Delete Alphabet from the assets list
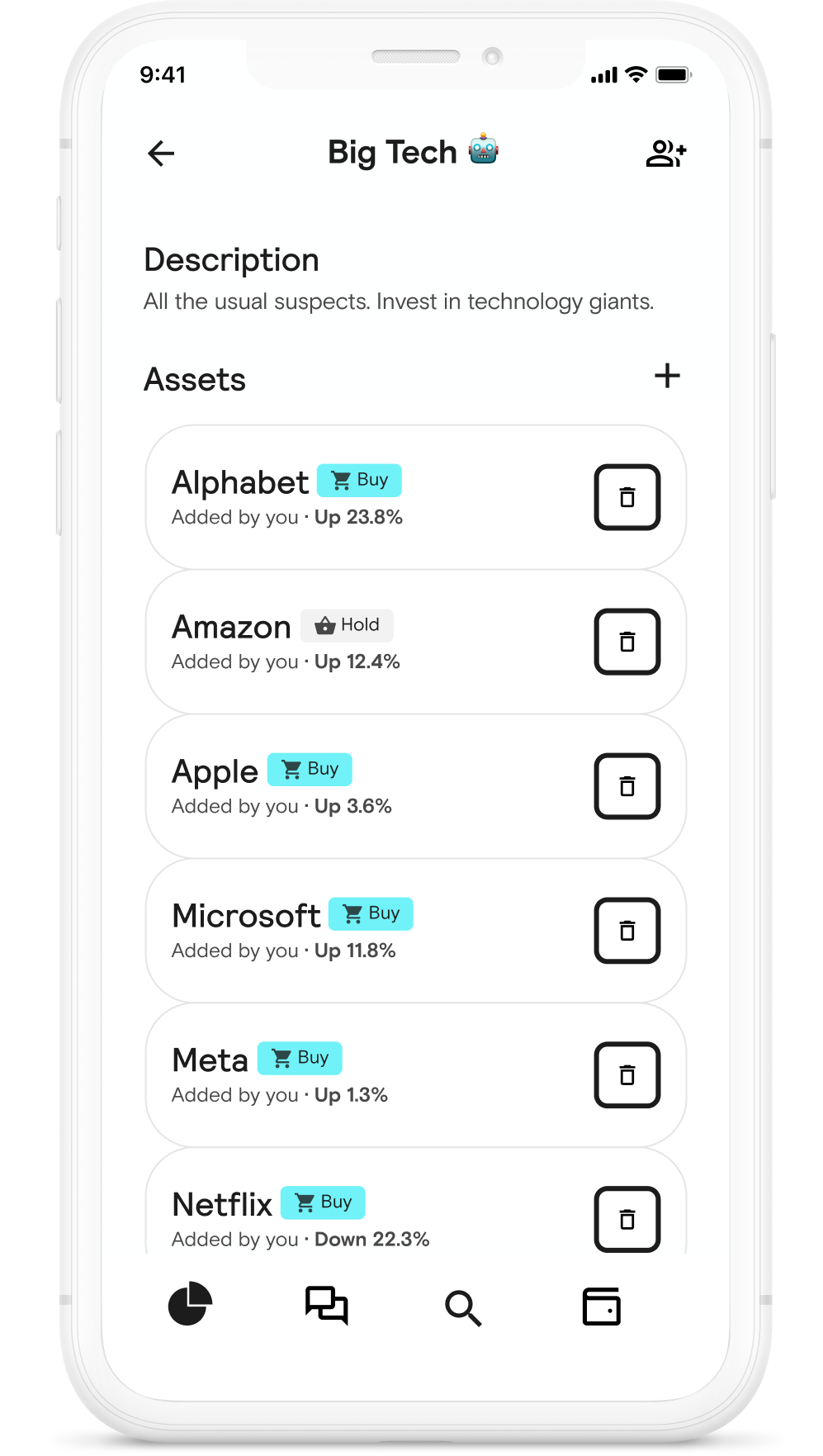Screen dimensions: 823x1456 click(x=627, y=497)
